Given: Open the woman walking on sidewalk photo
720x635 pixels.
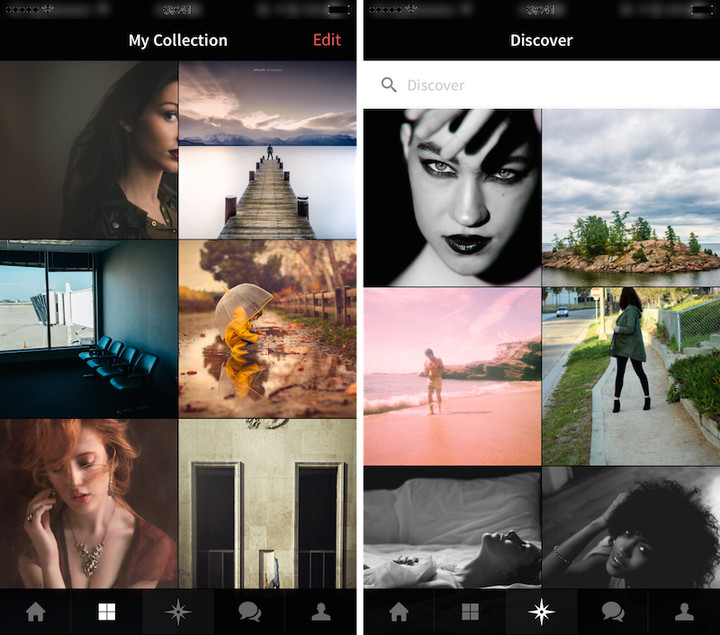Looking at the screenshot, I should (631, 376).
